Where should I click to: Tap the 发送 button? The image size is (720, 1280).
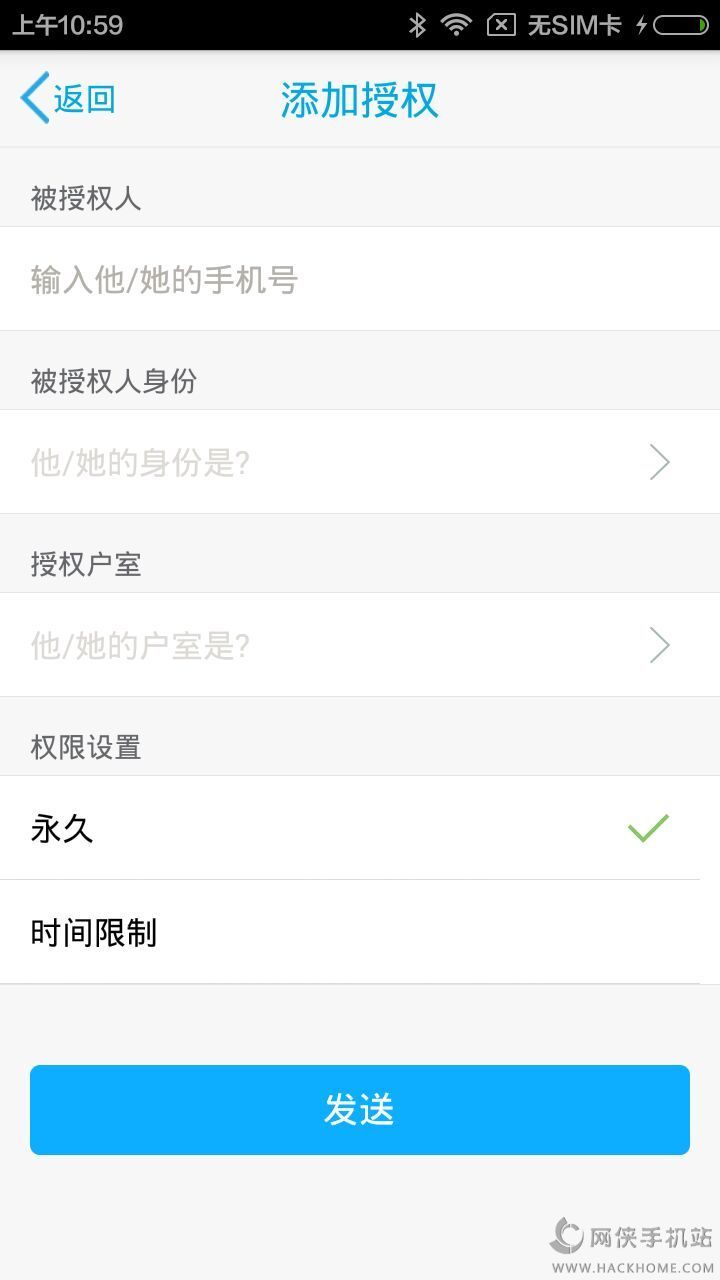(x=360, y=1109)
